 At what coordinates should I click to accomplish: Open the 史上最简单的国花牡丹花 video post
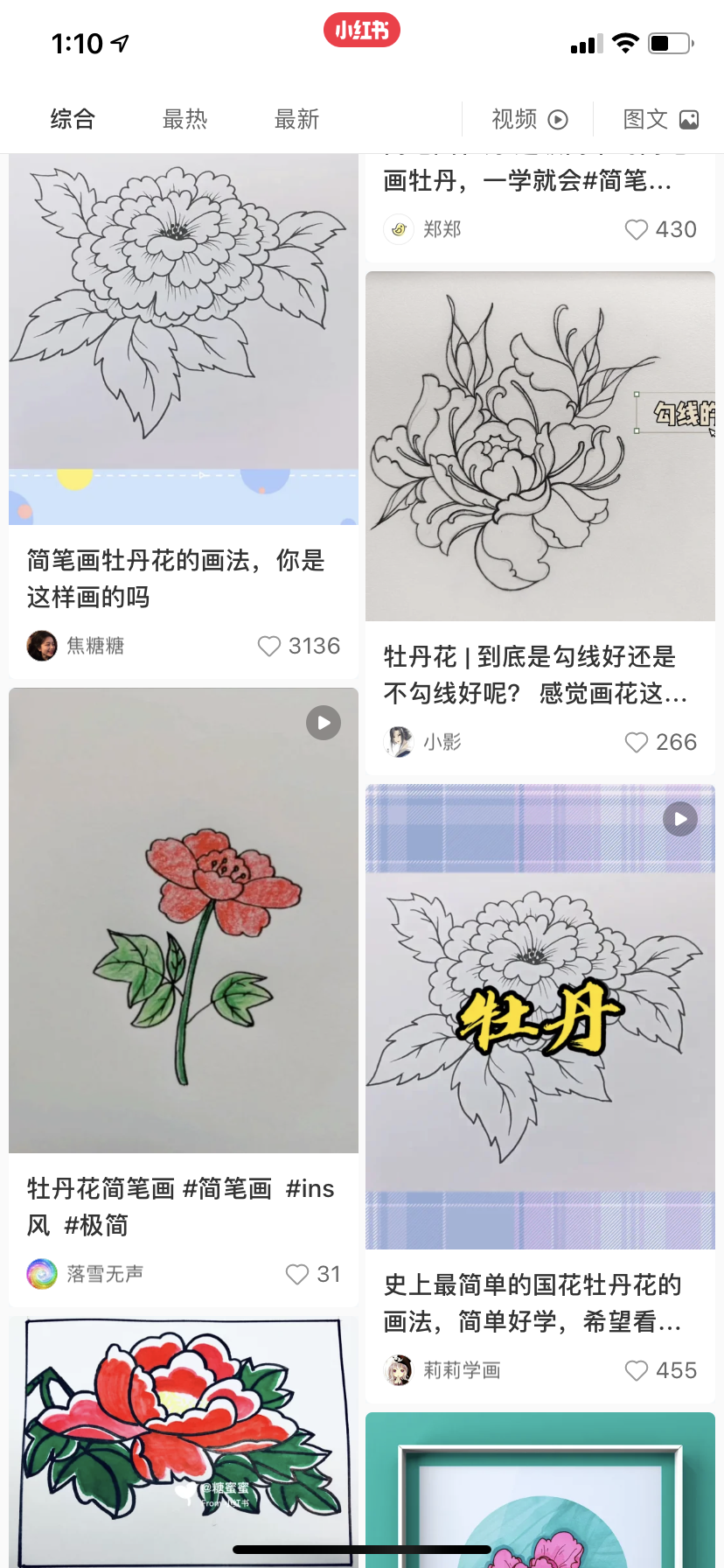540,1015
